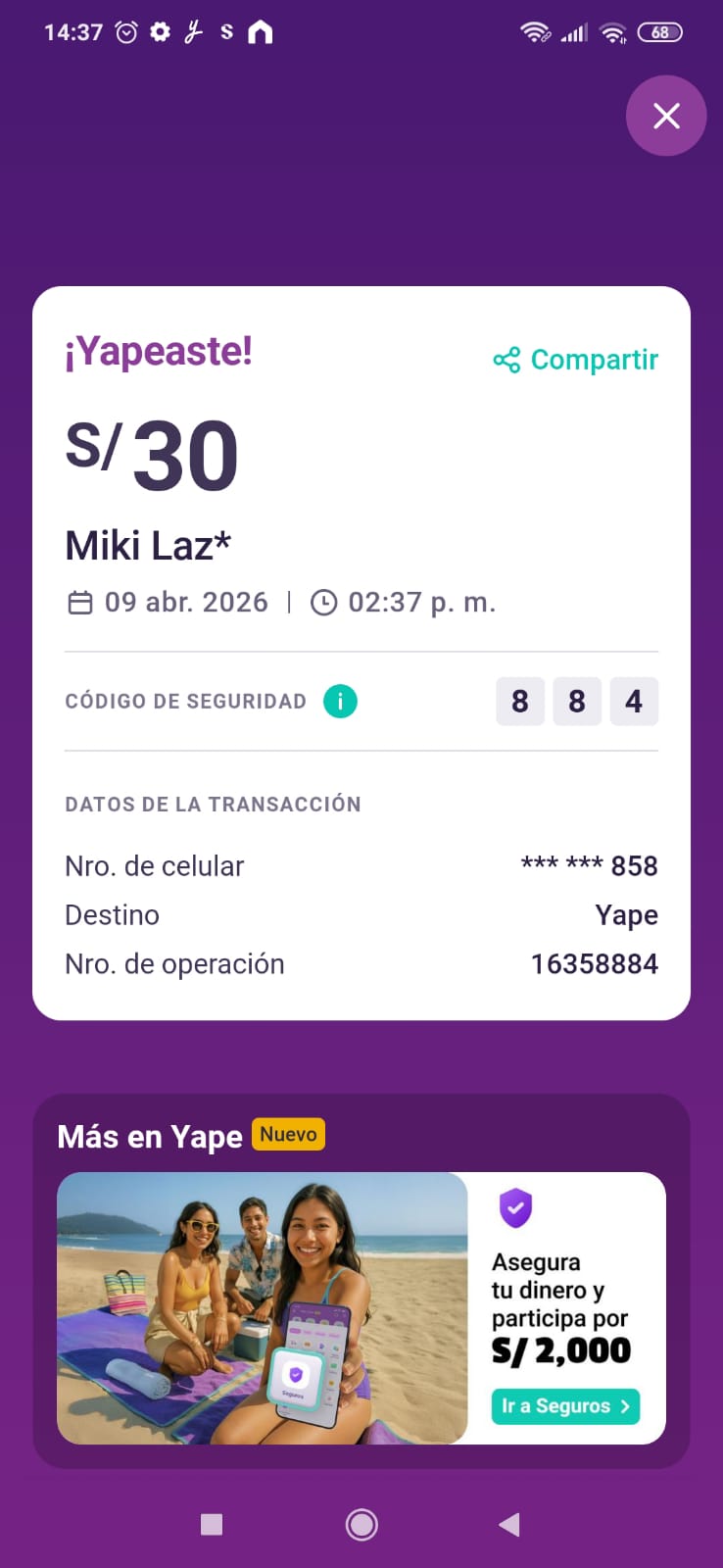Go back with the system back button
Image resolution: width=723 pixels, height=1568 pixels.
click(509, 1525)
